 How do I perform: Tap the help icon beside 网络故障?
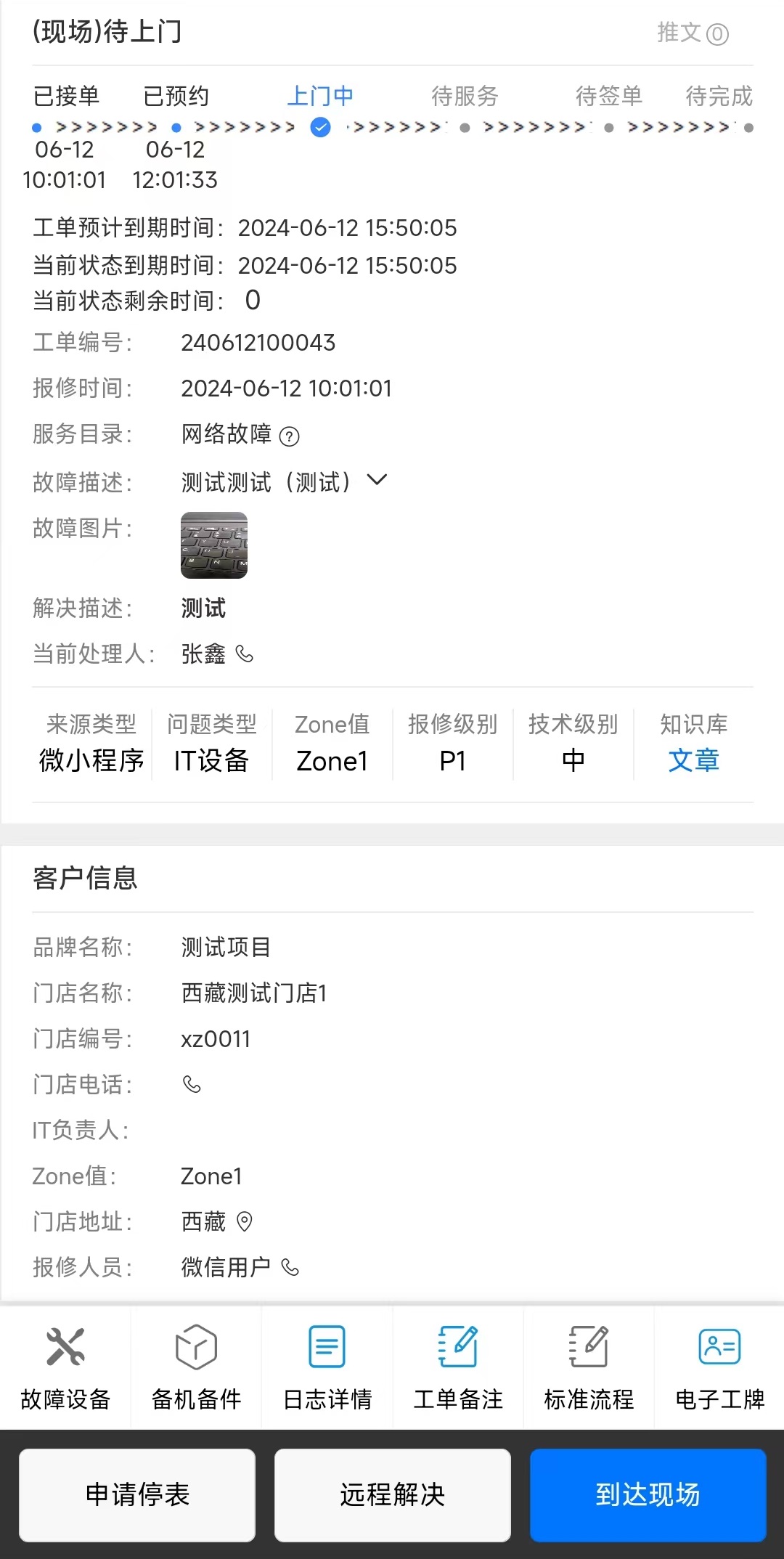tap(289, 436)
